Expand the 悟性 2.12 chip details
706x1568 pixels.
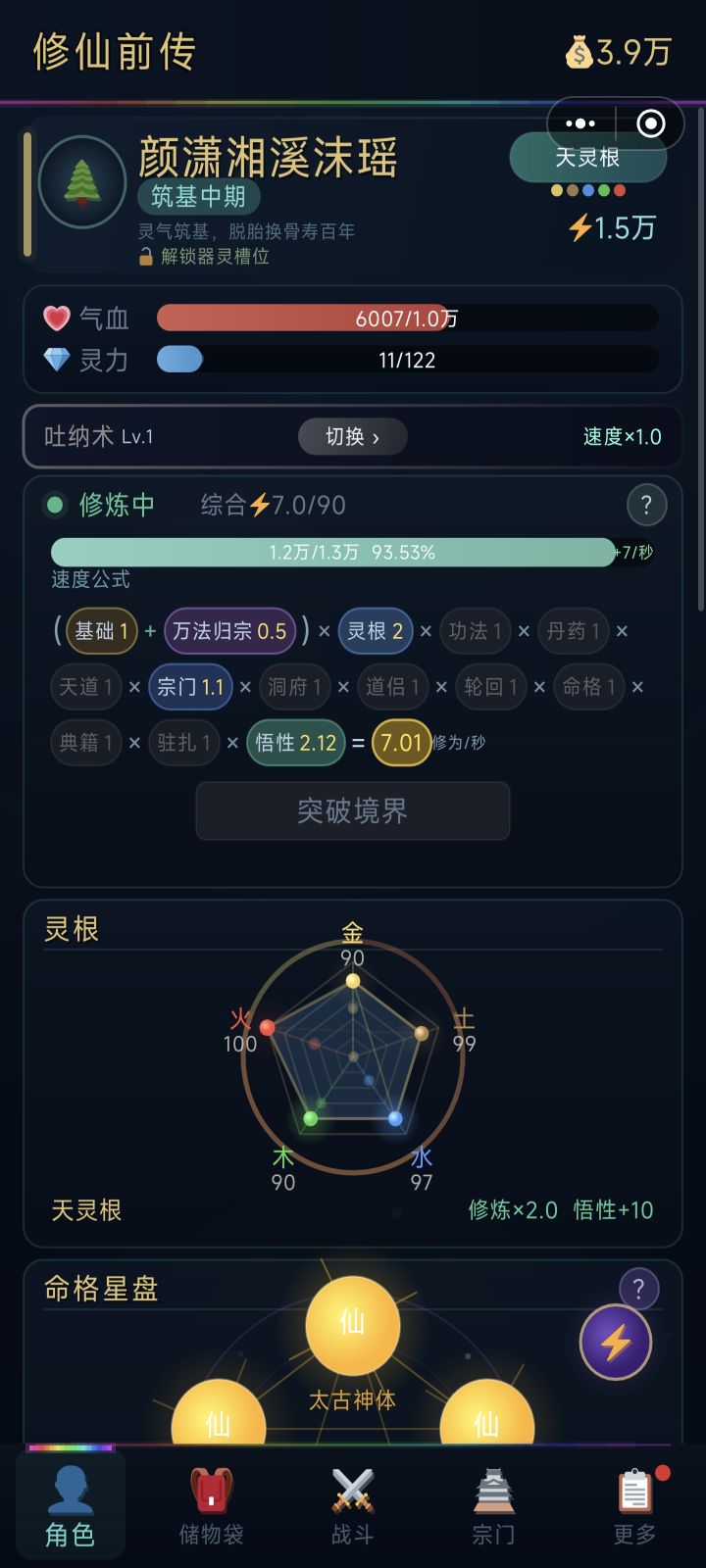coord(295,743)
